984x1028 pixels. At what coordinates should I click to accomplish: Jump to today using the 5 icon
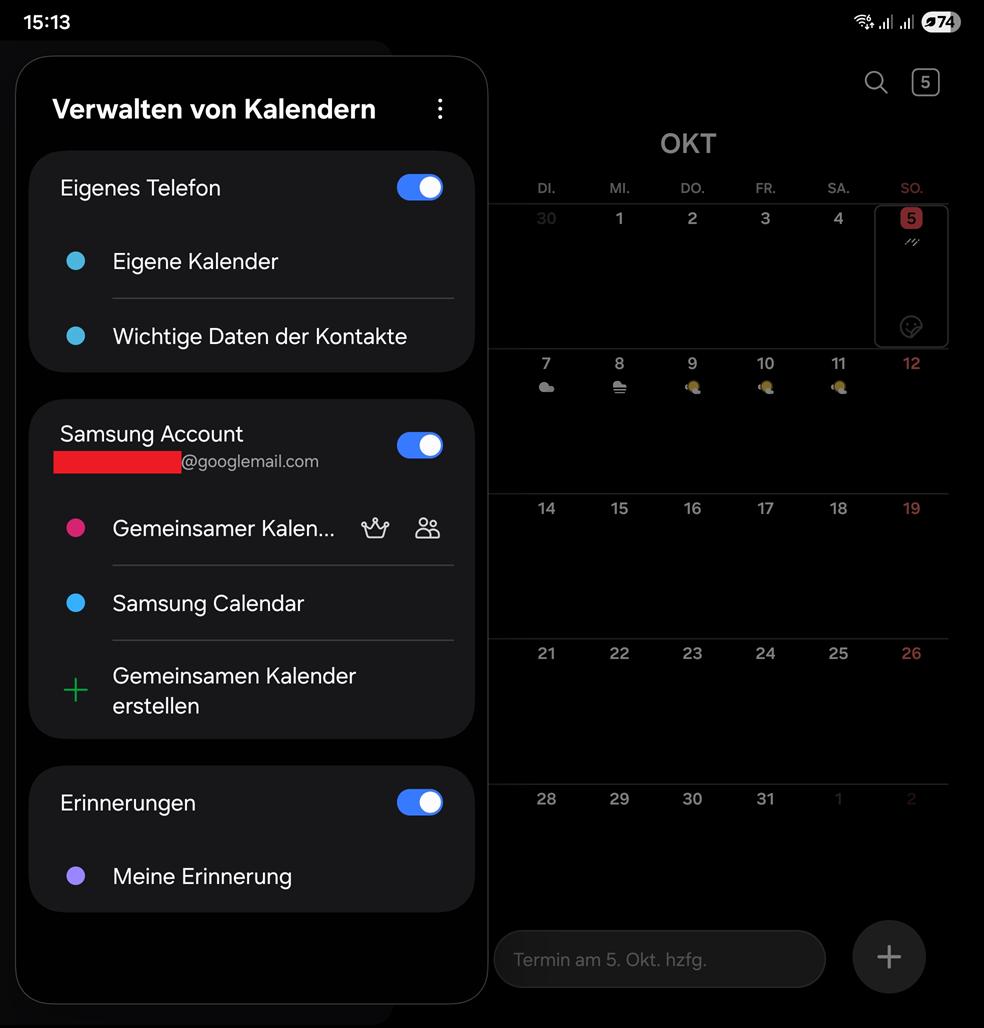[x=925, y=83]
